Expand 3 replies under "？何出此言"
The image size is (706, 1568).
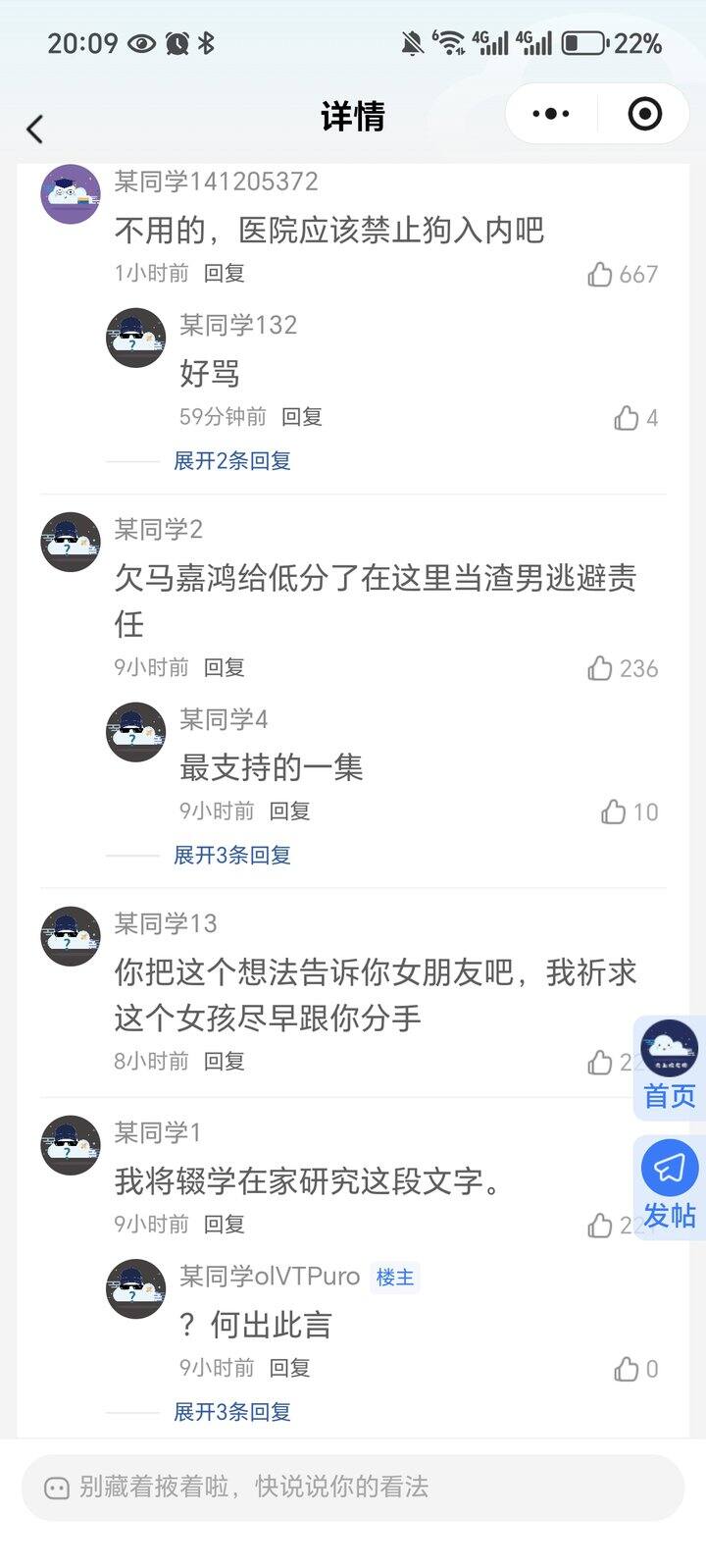232,1412
